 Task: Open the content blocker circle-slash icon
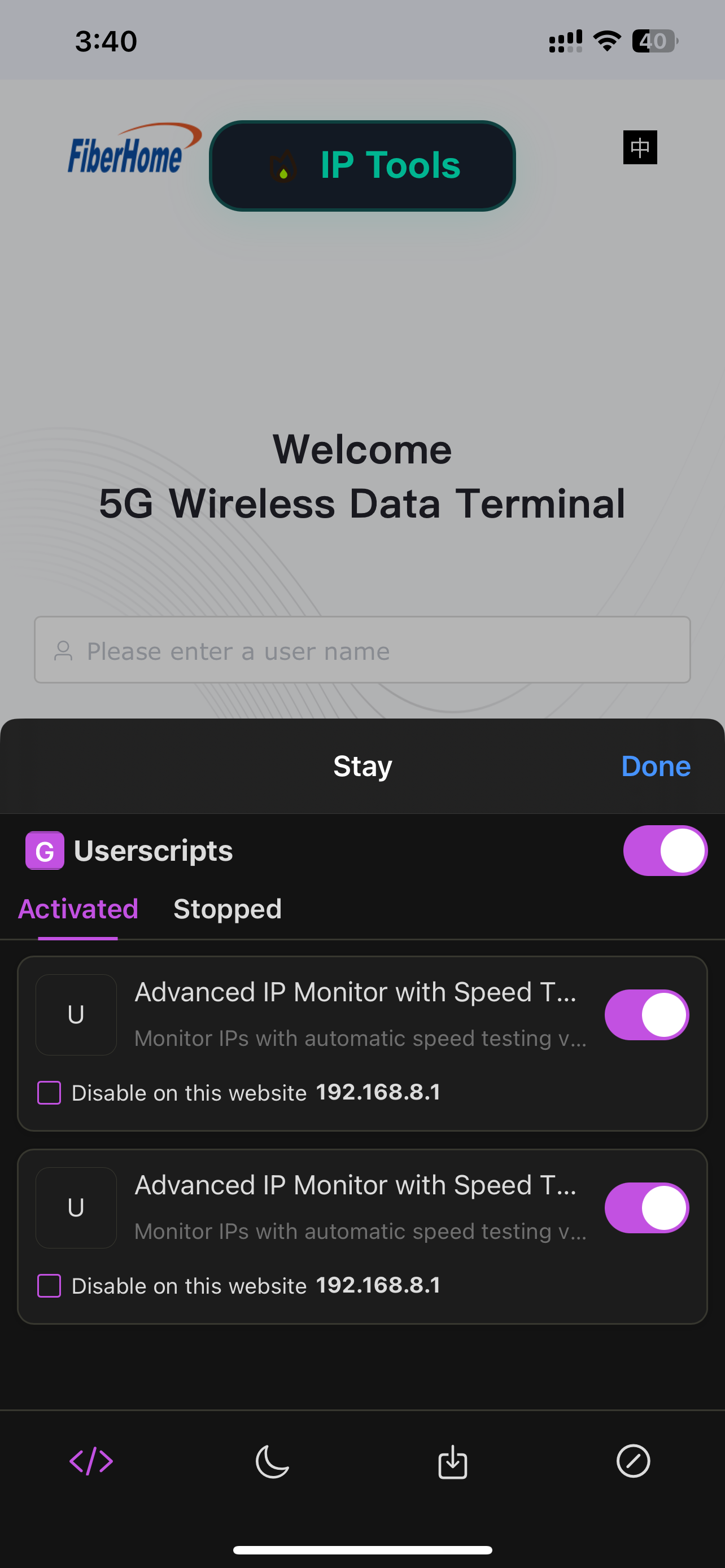point(633,1461)
